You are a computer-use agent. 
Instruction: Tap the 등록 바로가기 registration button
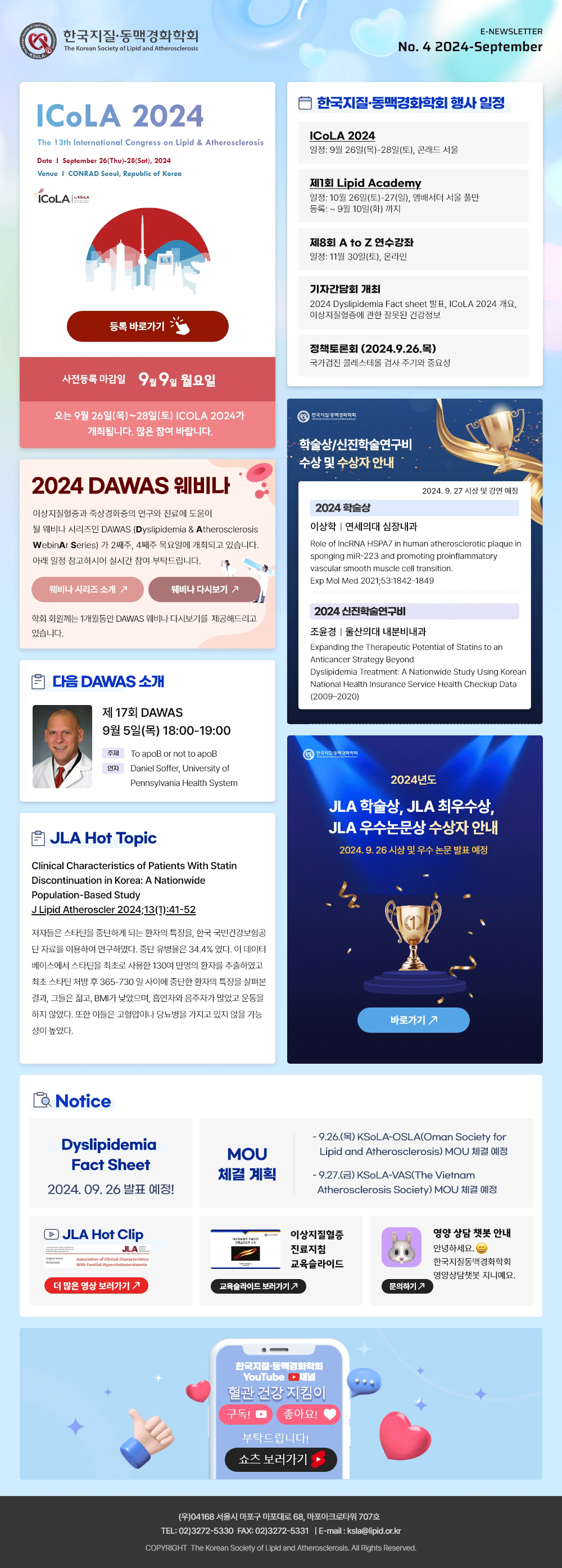point(147,326)
